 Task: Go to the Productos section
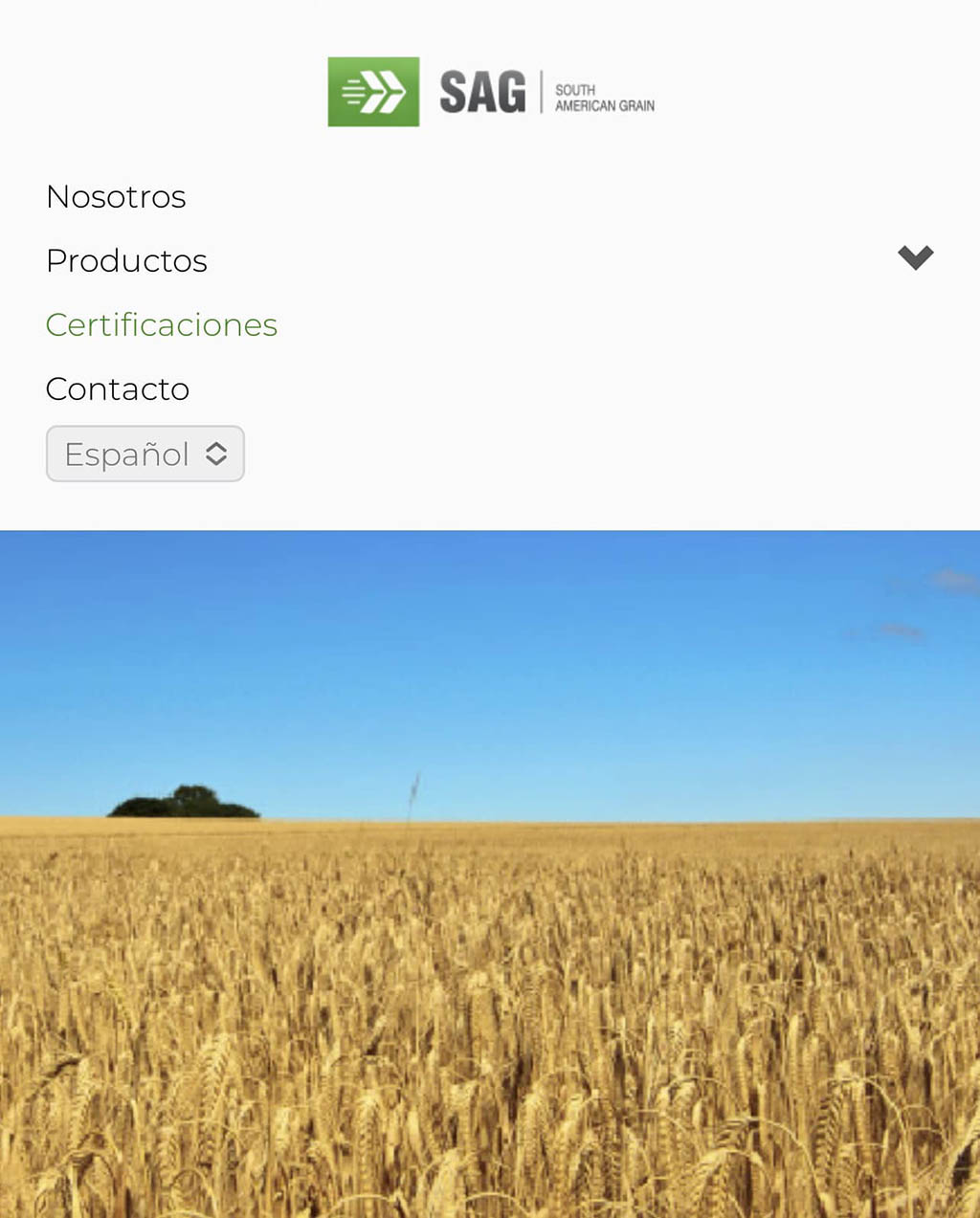pos(126,261)
